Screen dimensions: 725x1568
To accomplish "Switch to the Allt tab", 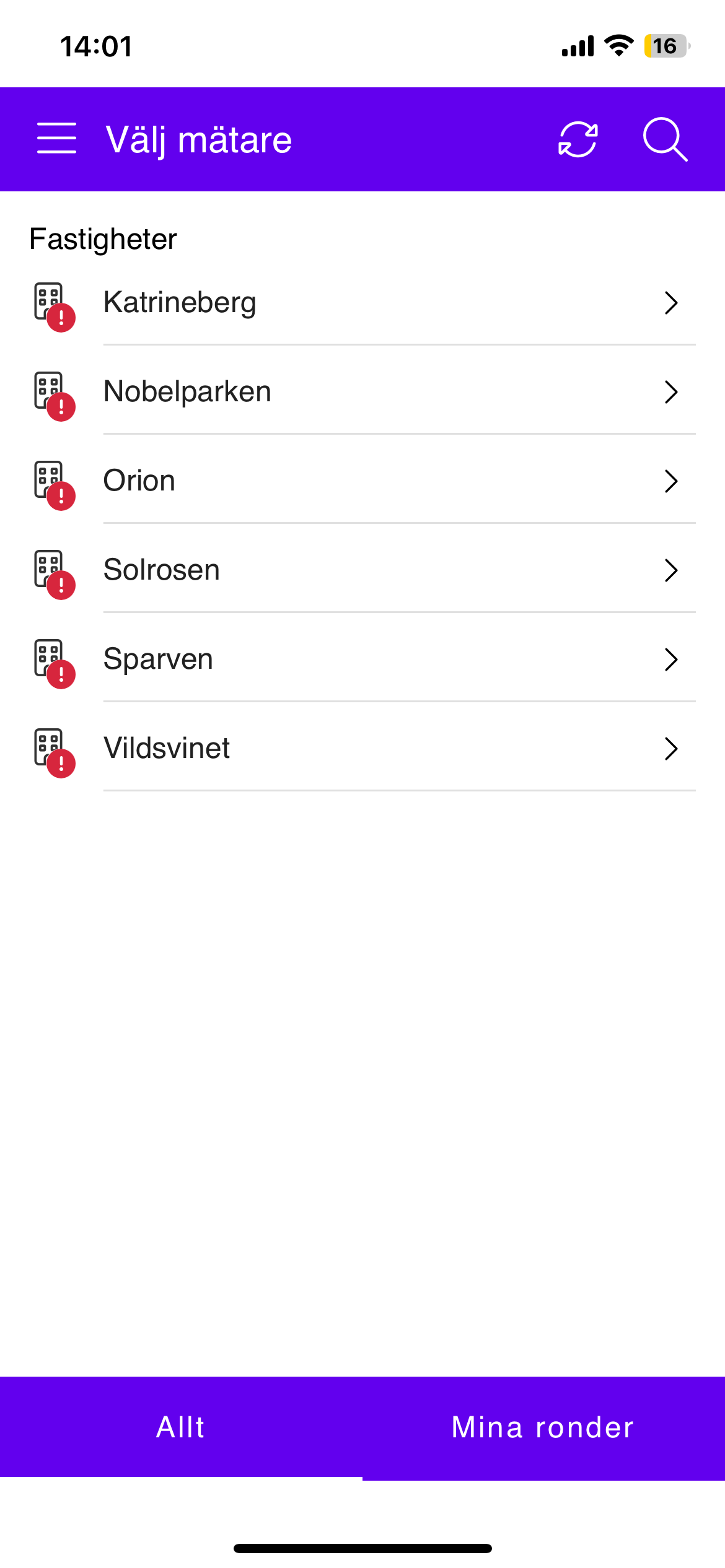I will point(181,1427).
